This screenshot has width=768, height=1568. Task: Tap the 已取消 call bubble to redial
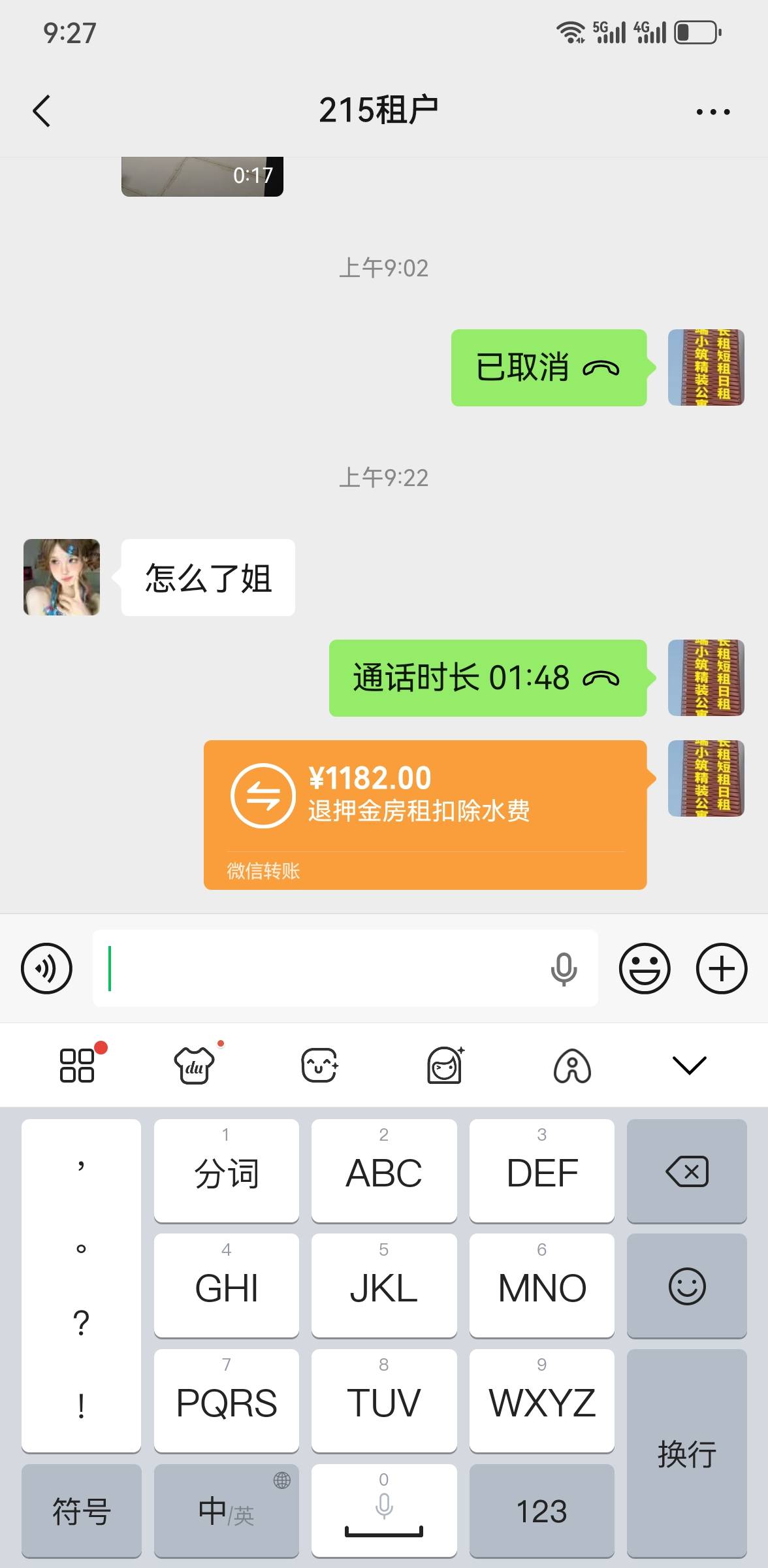[549, 368]
